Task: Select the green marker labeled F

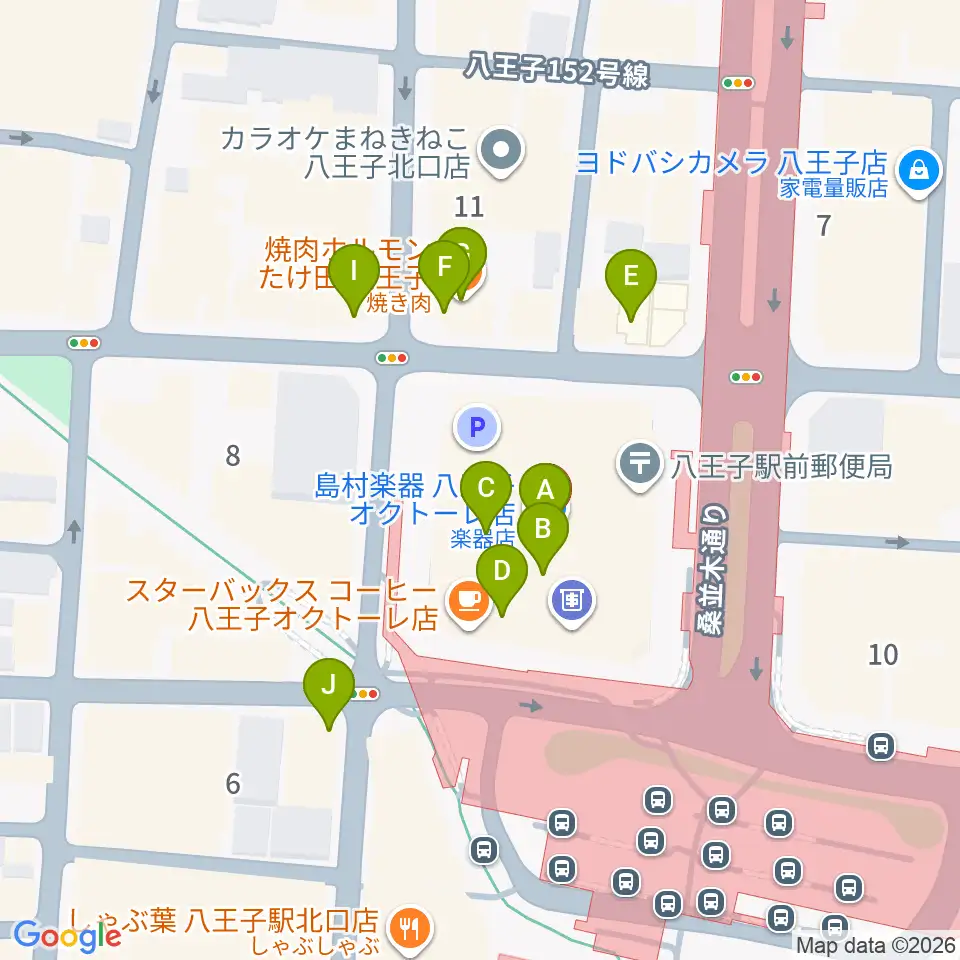Action: 443,268
